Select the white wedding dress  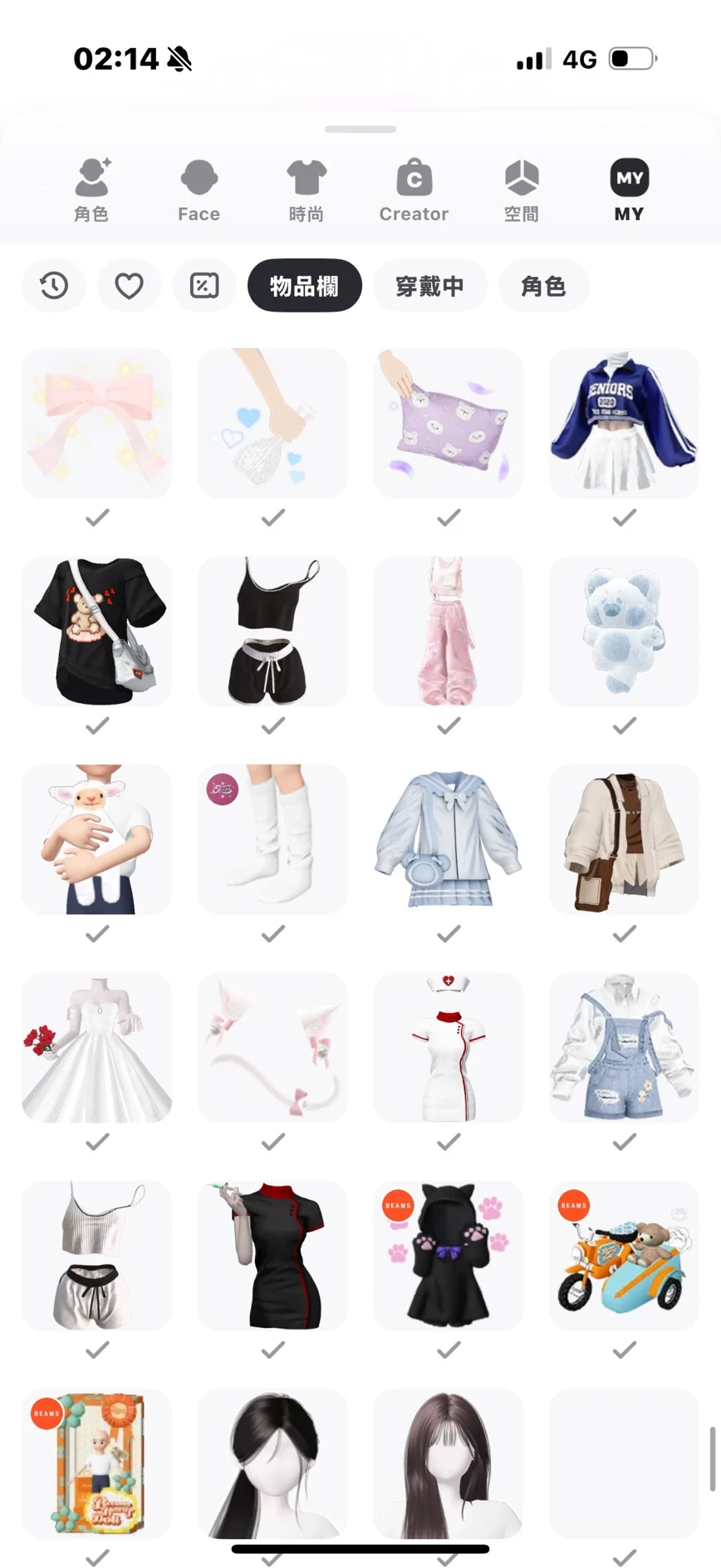pos(96,1048)
